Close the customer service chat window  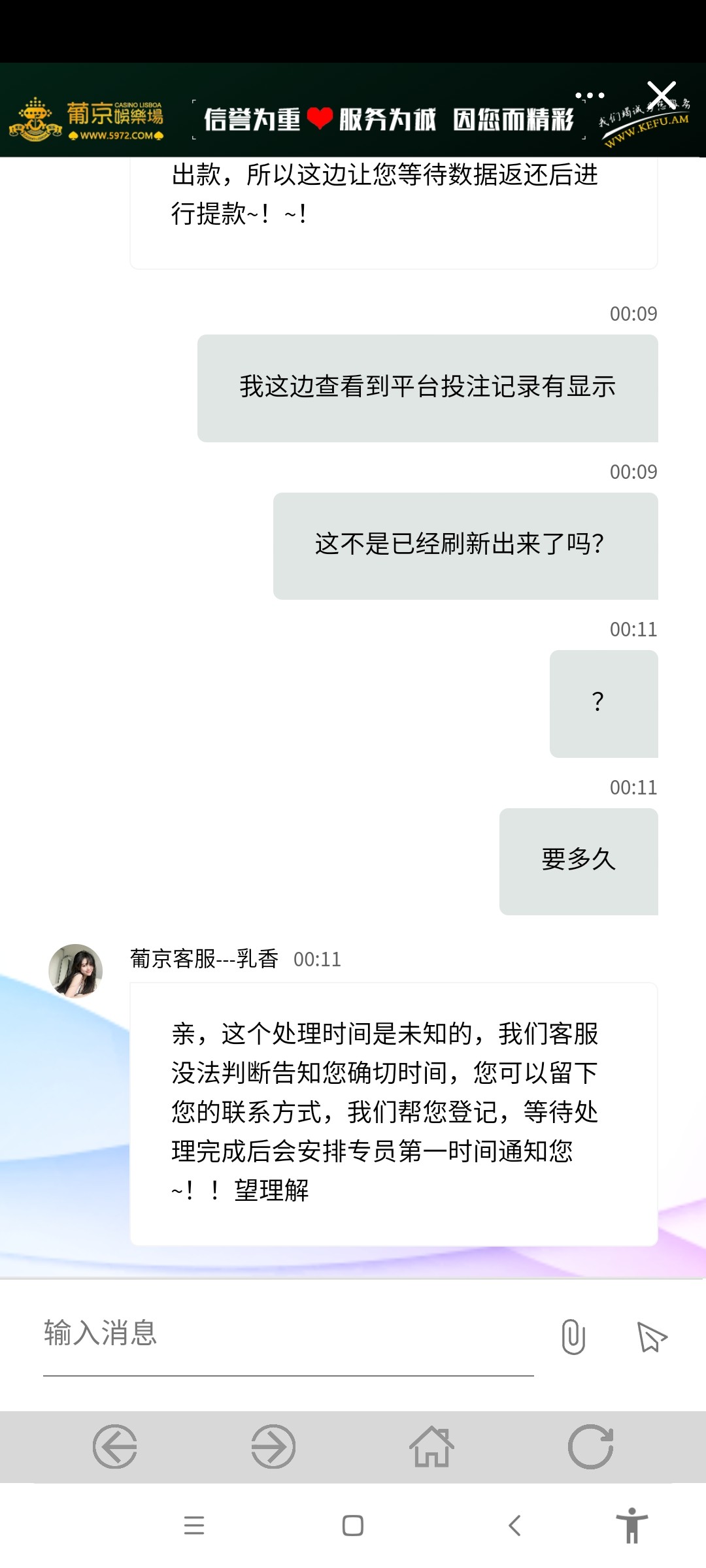click(661, 95)
